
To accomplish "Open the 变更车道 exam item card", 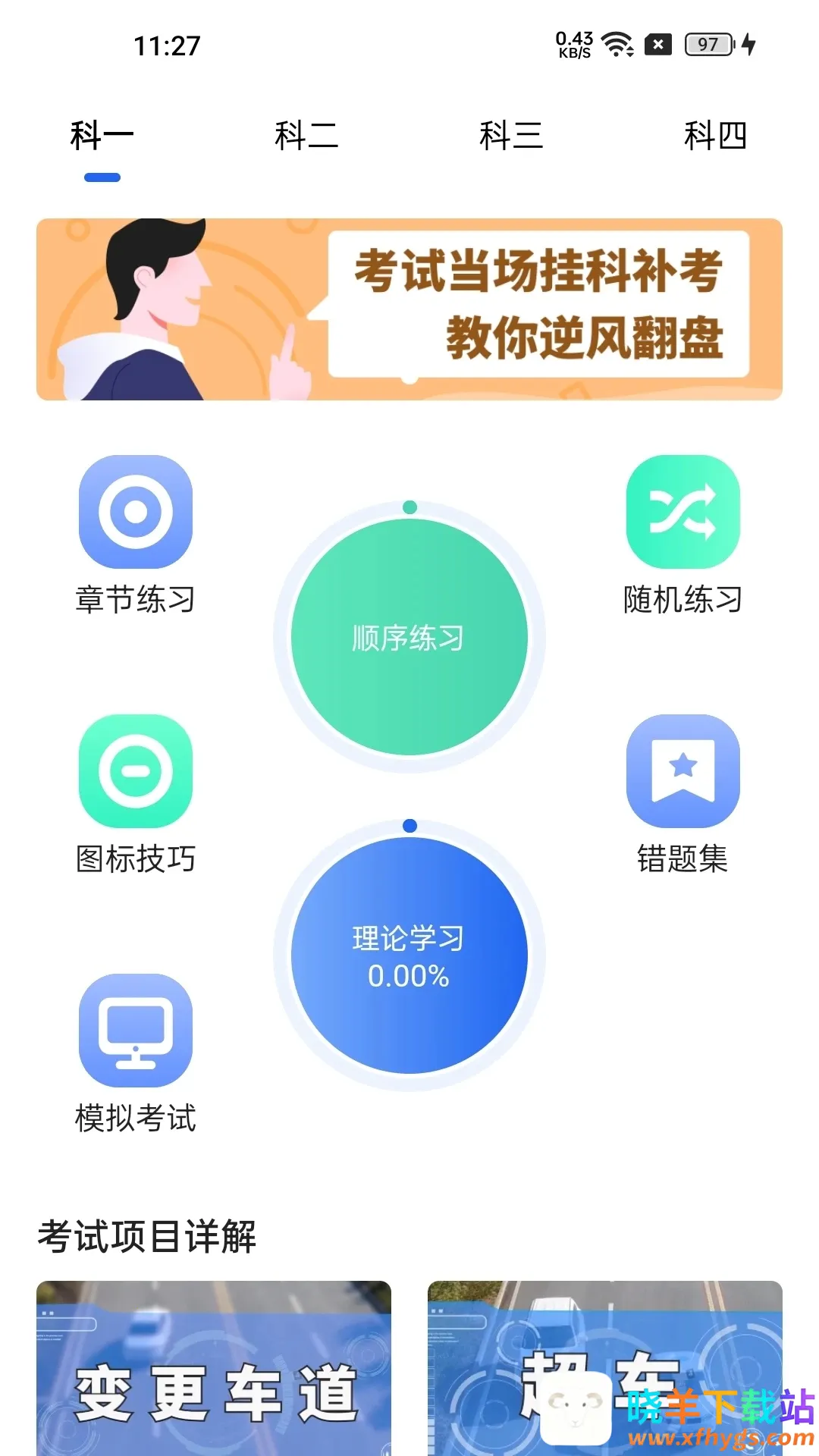I will click(x=214, y=1369).
